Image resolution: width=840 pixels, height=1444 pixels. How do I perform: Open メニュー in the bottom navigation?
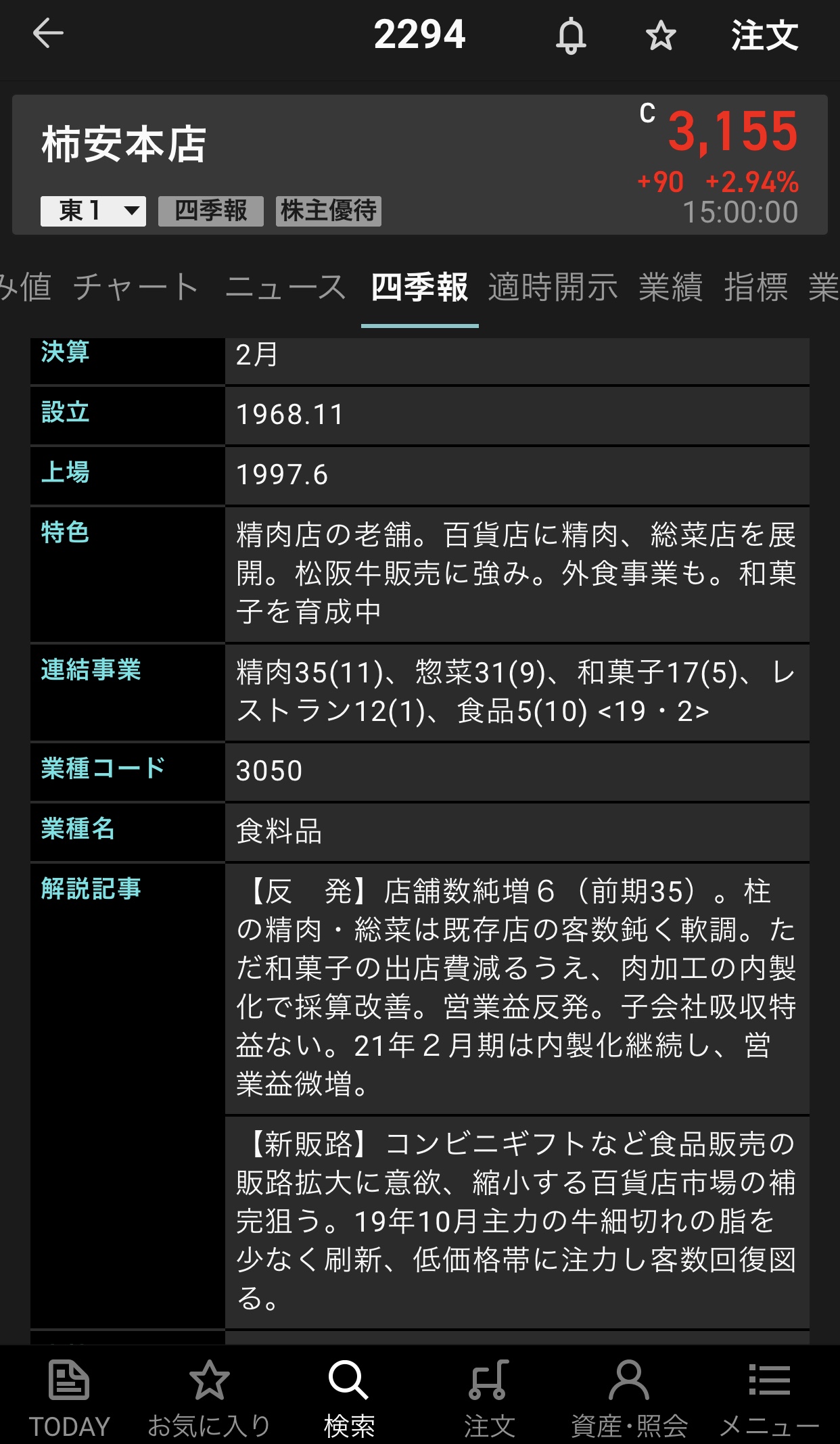(x=769, y=1397)
